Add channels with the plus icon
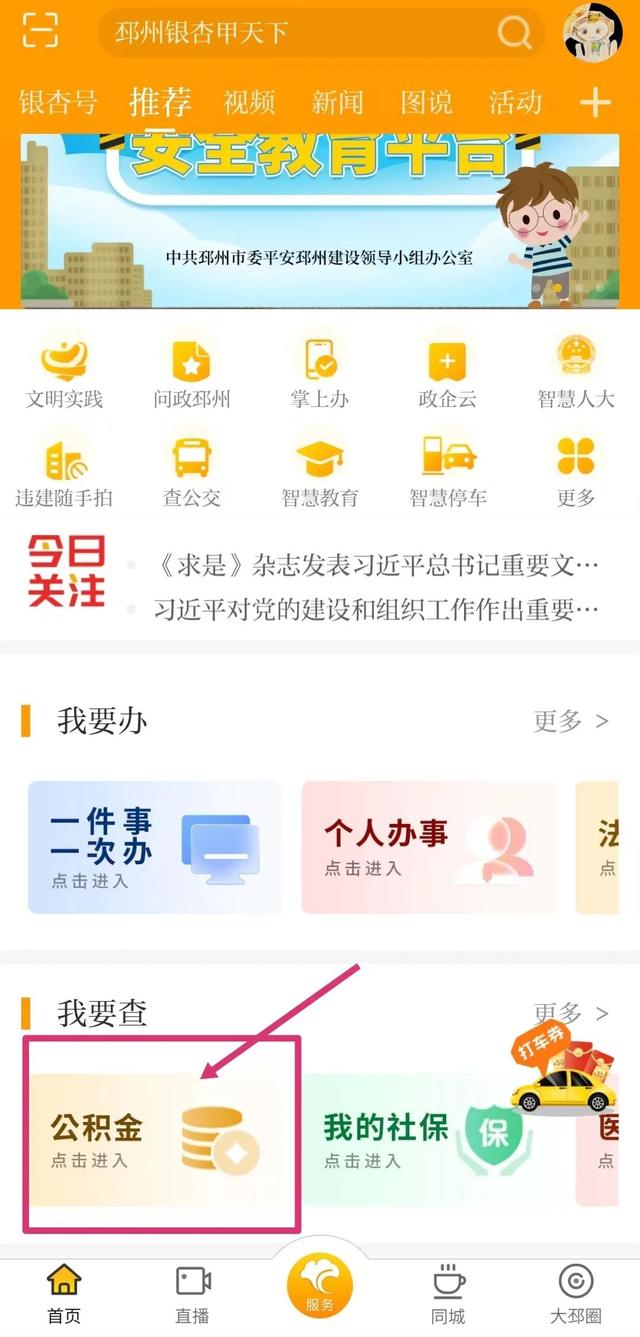 pyautogui.click(x=595, y=102)
